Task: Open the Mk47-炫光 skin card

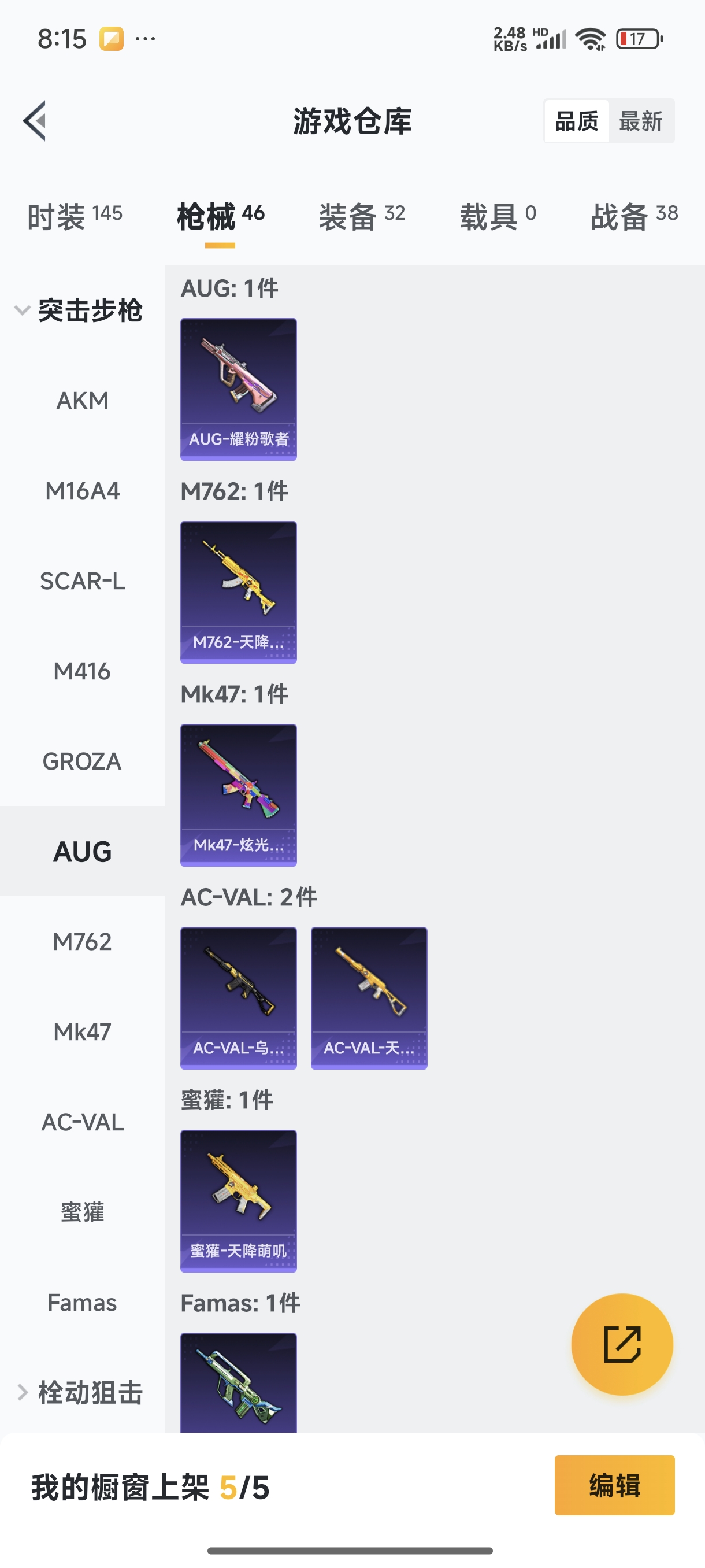Action: (x=239, y=795)
